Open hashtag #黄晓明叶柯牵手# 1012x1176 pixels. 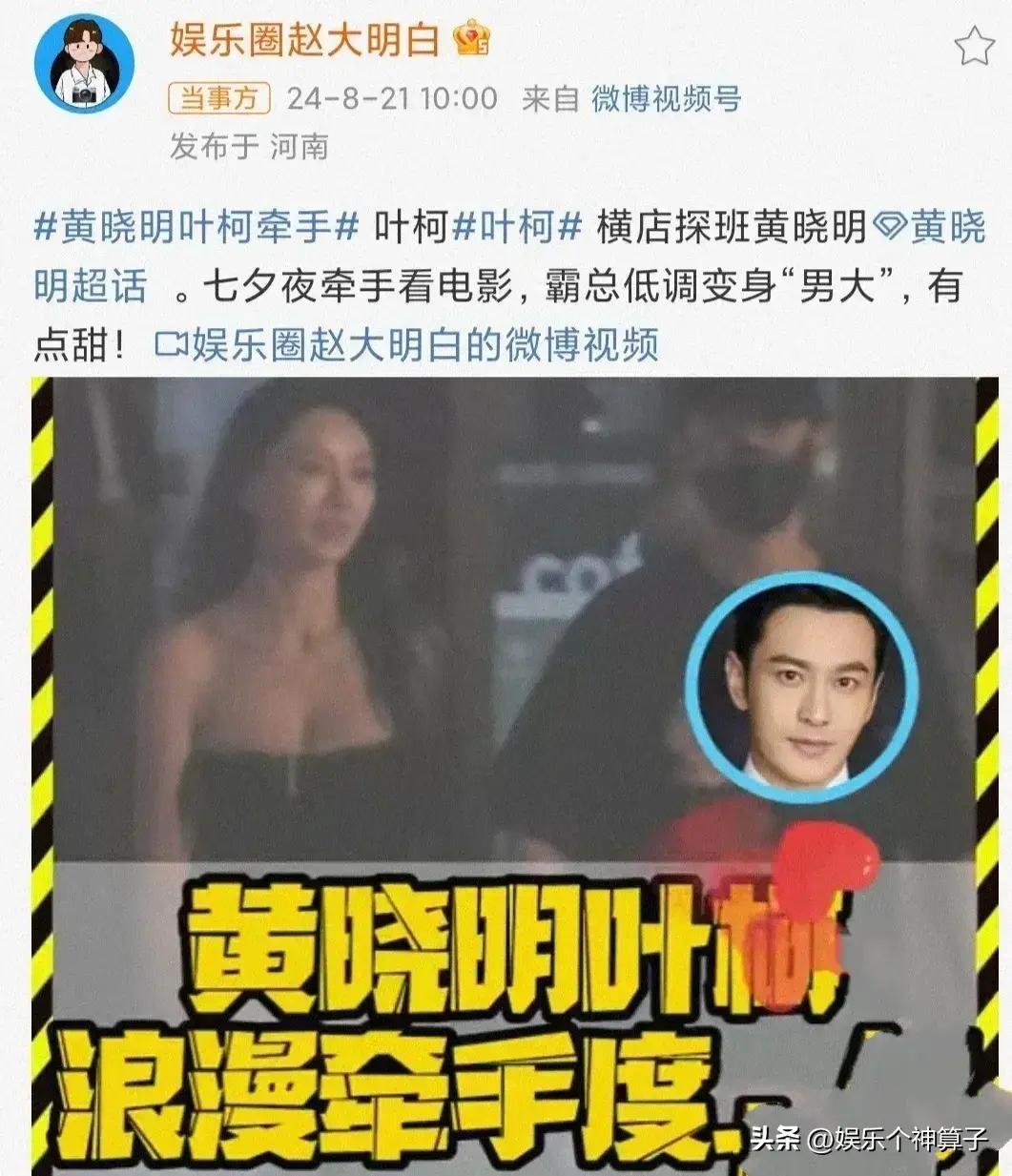(196, 229)
